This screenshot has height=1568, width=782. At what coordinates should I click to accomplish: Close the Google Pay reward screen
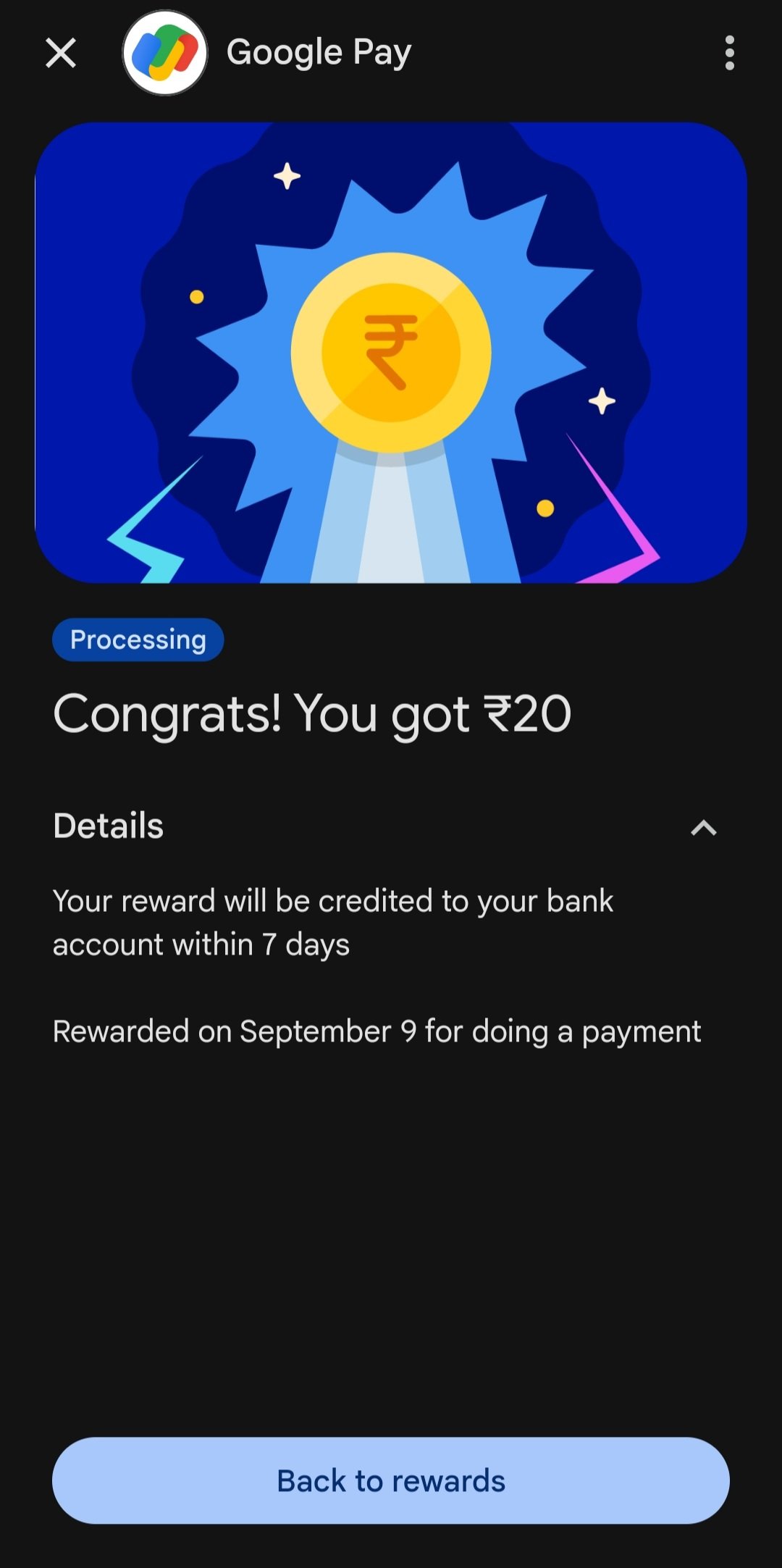pos(61,53)
